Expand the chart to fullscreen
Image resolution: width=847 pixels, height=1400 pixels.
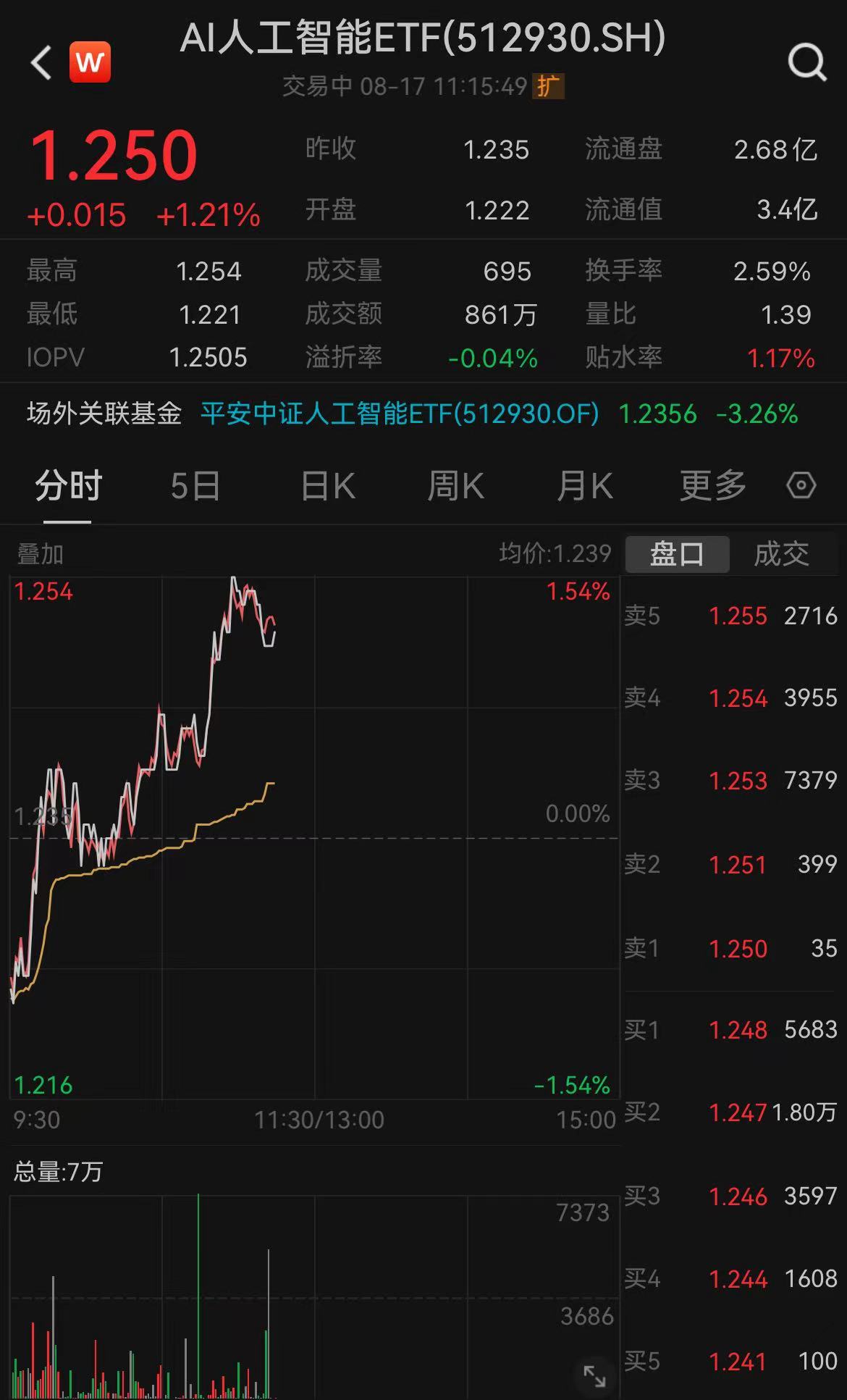point(594,1375)
